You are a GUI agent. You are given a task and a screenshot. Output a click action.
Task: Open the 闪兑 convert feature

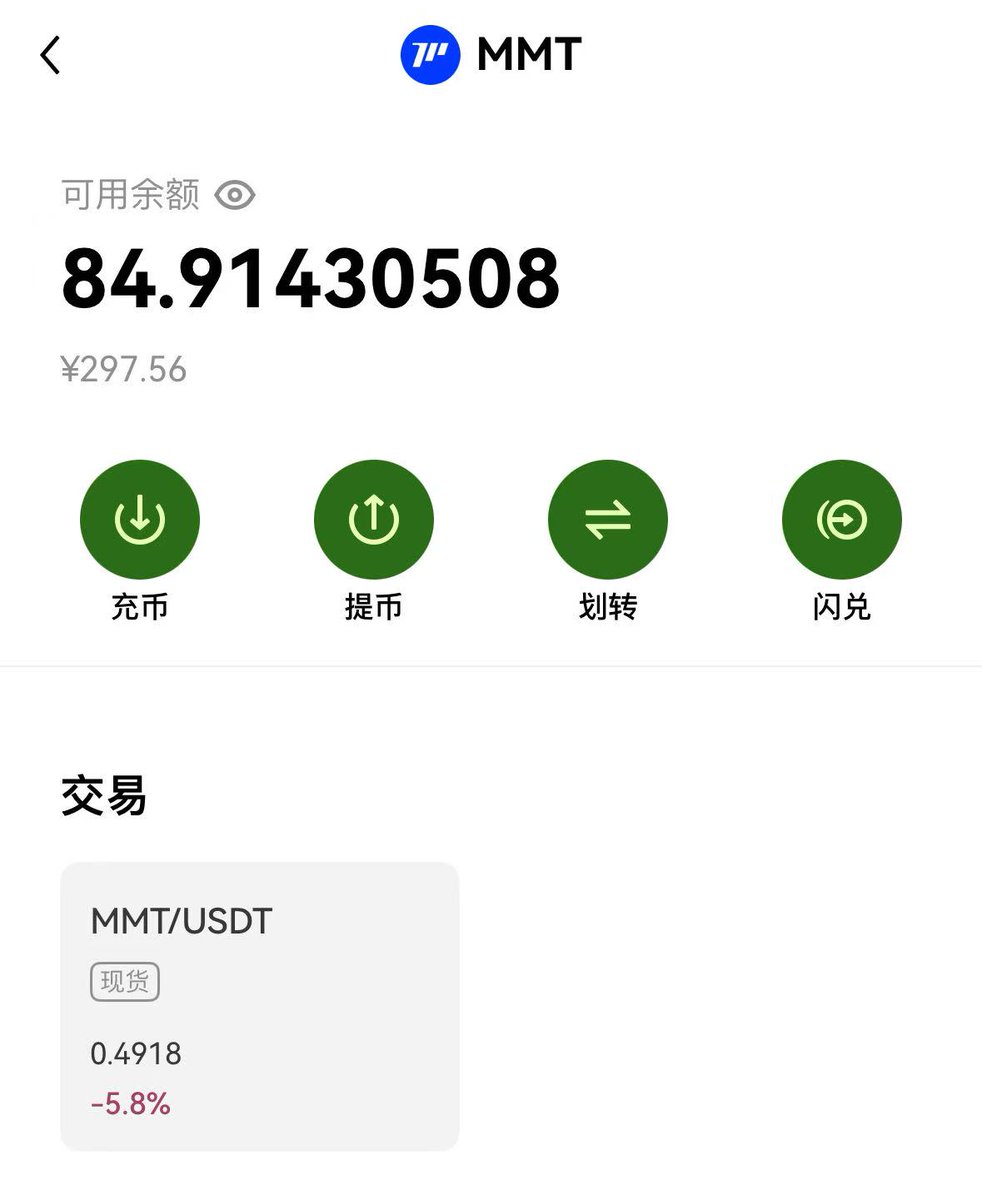[842, 520]
